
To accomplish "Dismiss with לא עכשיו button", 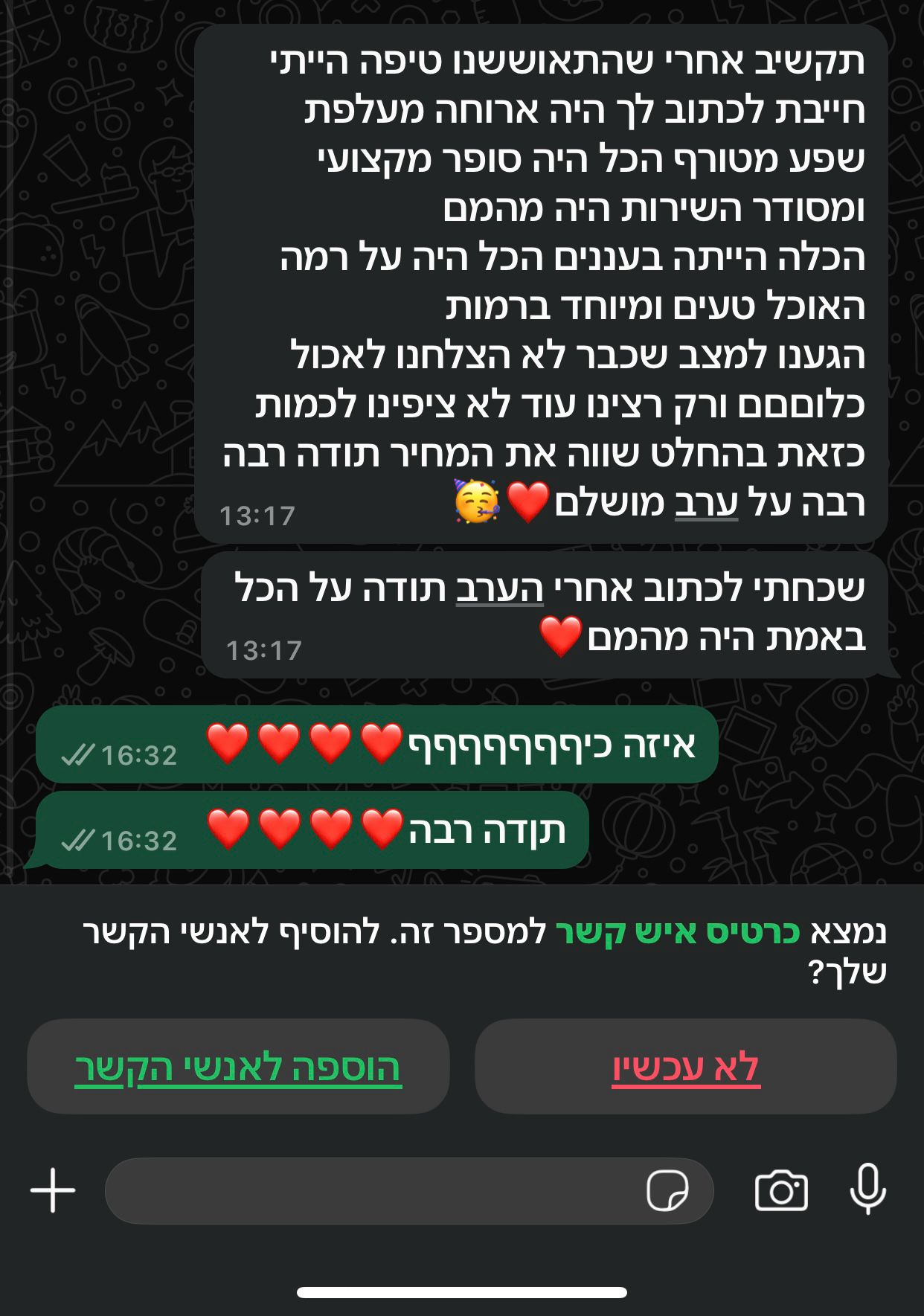I will click(685, 1067).
